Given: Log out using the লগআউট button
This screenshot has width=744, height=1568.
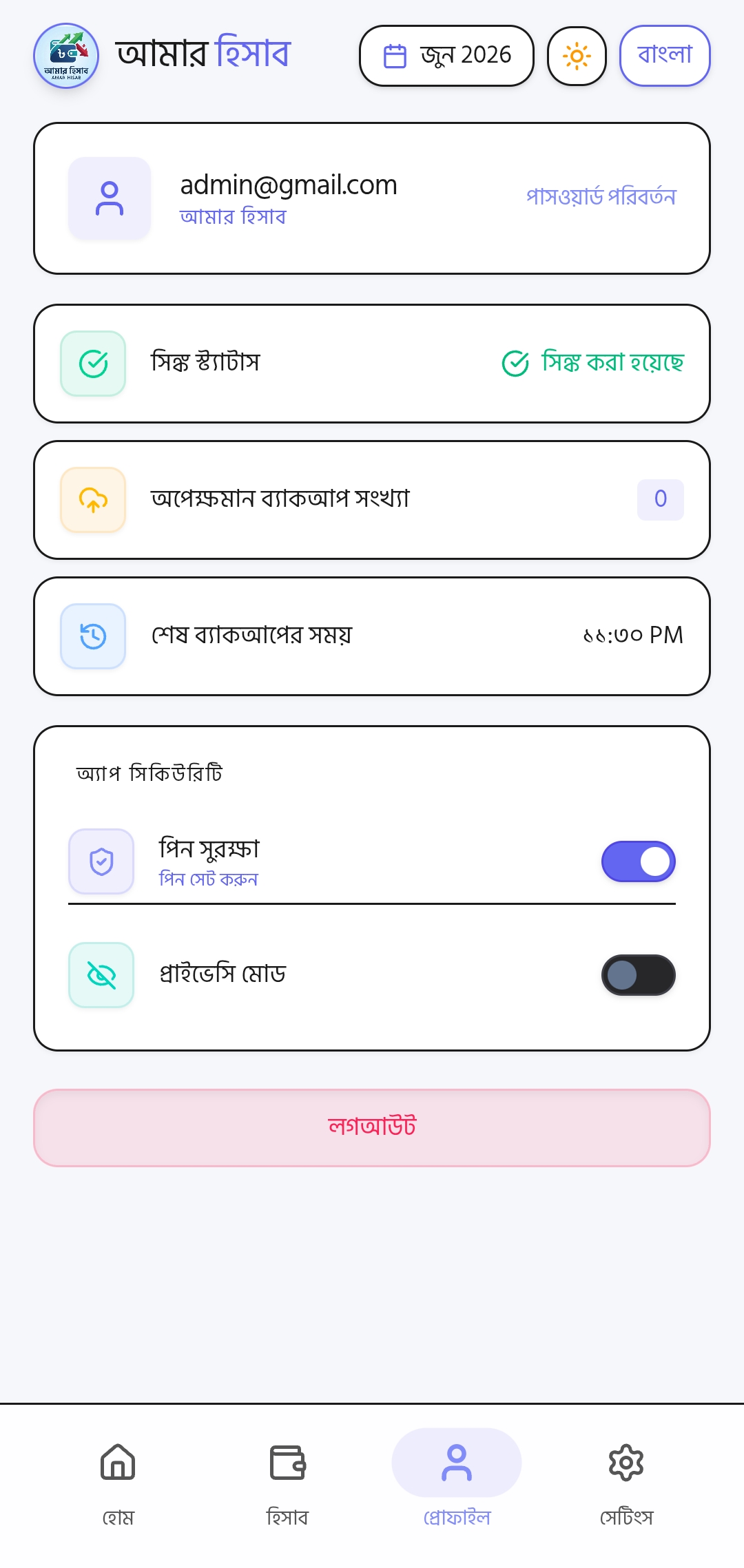Looking at the screenshot, I should [x=372, y=1128].
